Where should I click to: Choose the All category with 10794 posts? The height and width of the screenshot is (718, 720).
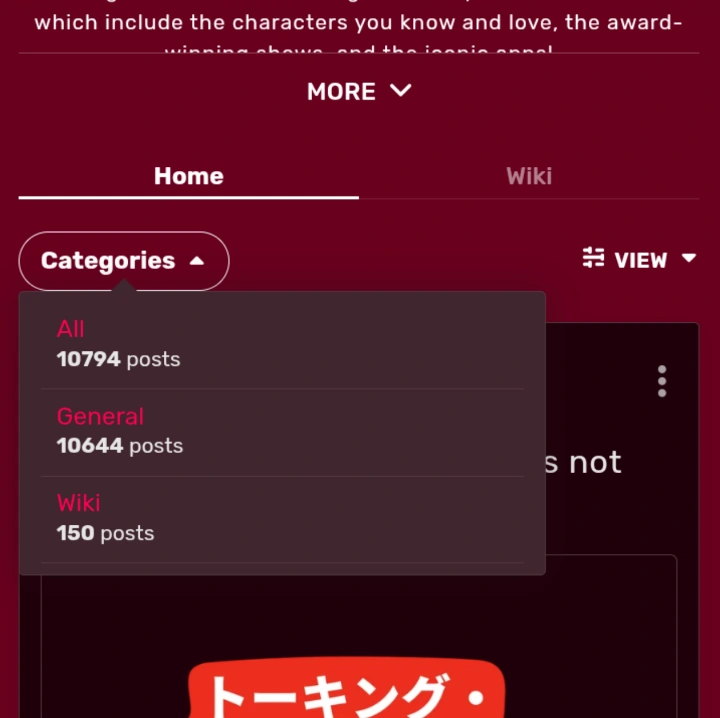(282, 344)
